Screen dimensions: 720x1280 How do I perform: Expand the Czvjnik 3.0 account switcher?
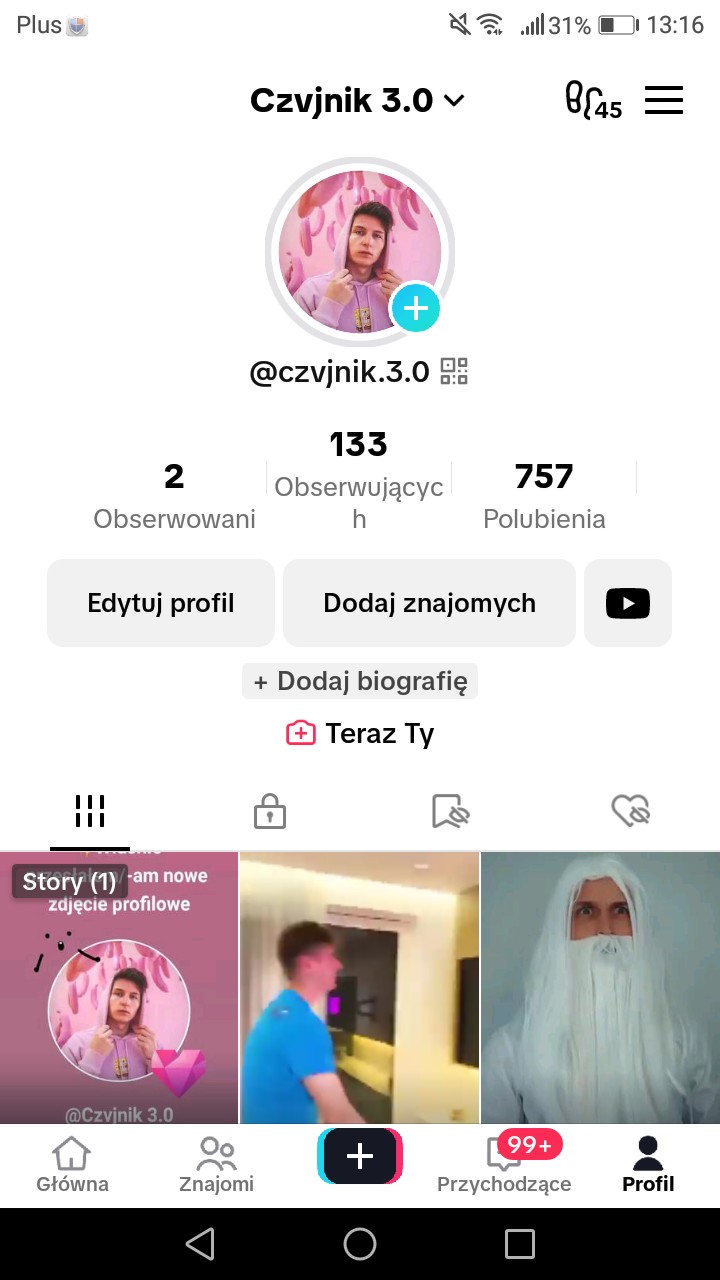[357, 101]
